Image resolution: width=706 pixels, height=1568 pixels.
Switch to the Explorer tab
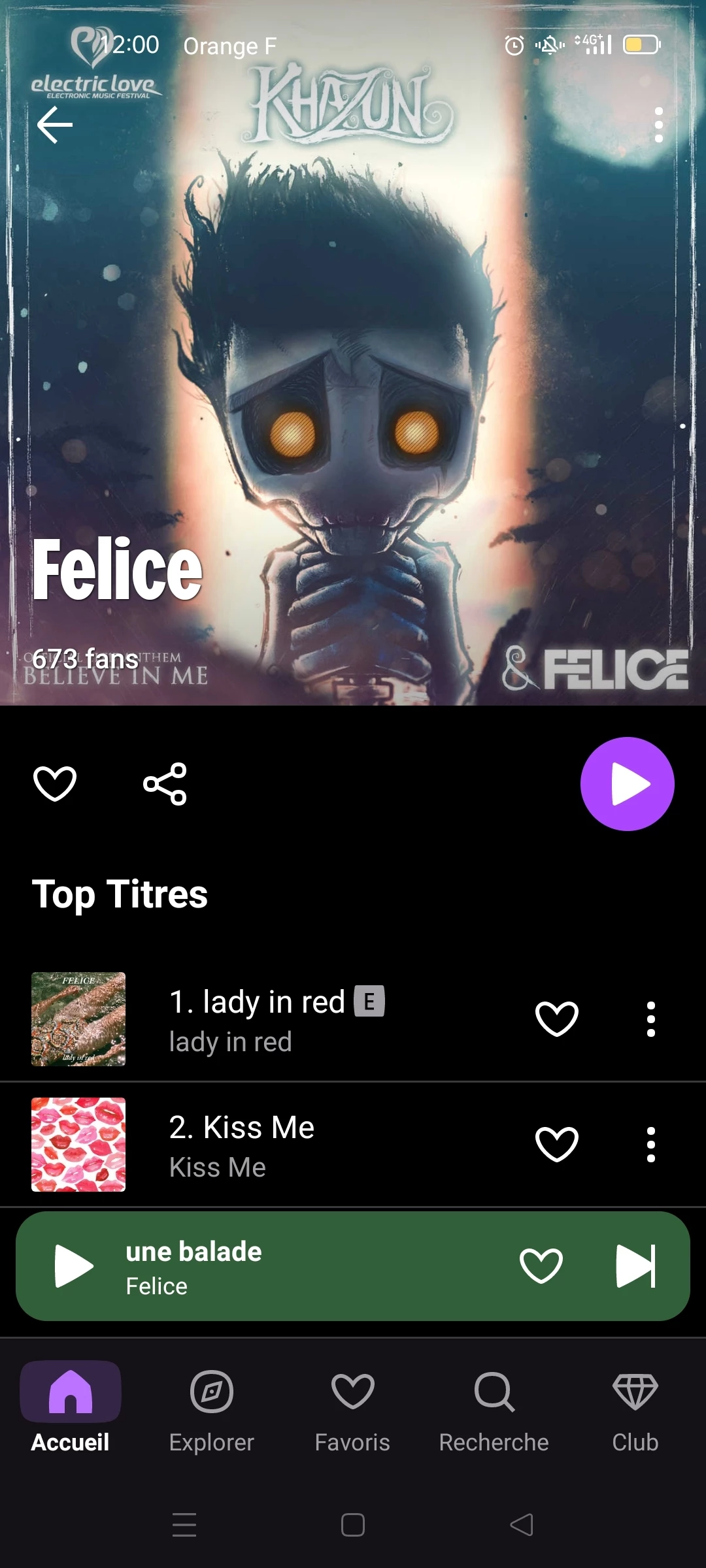211,1406
